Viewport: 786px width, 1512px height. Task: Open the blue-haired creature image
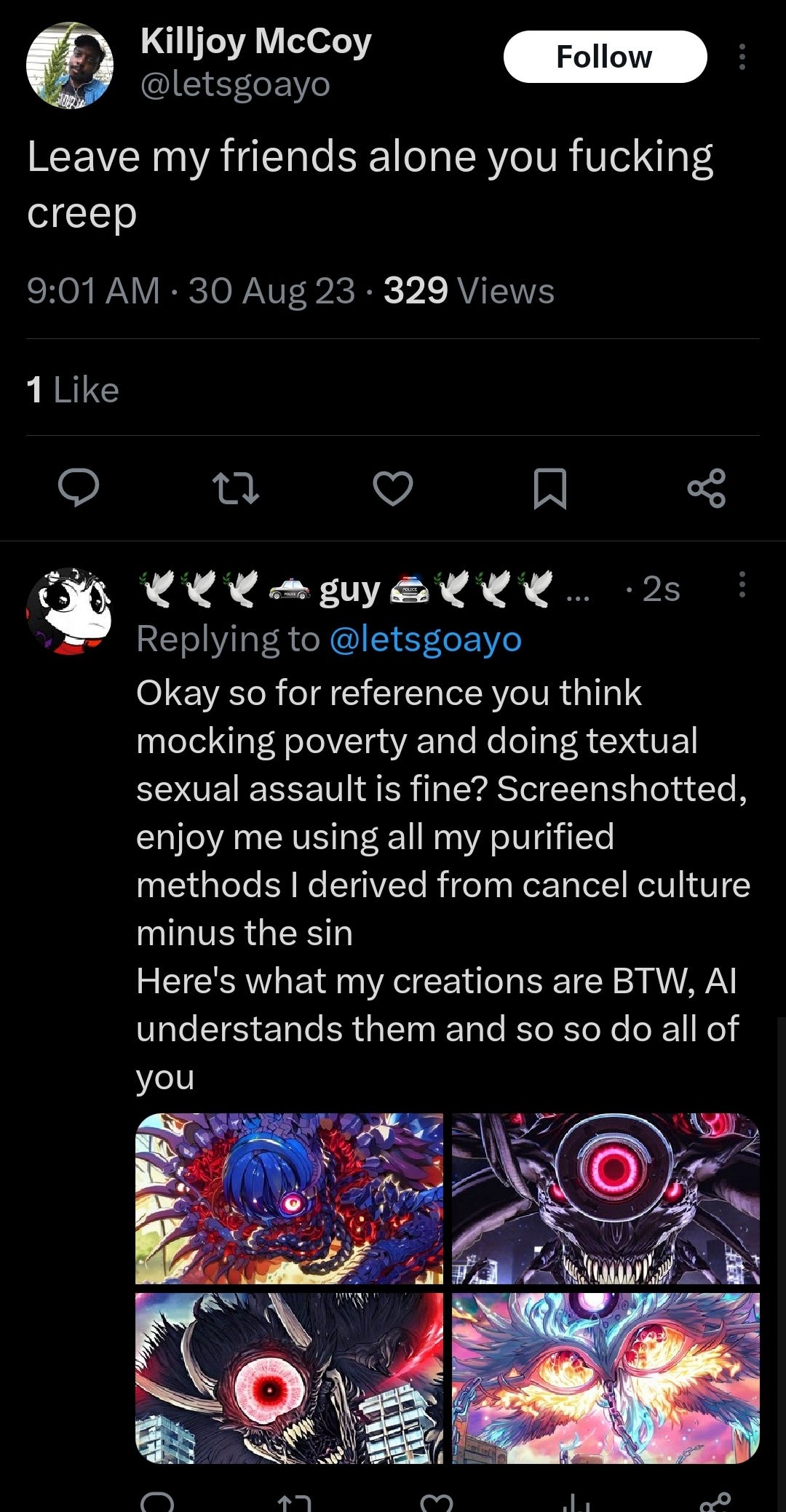pos(289,1198)
